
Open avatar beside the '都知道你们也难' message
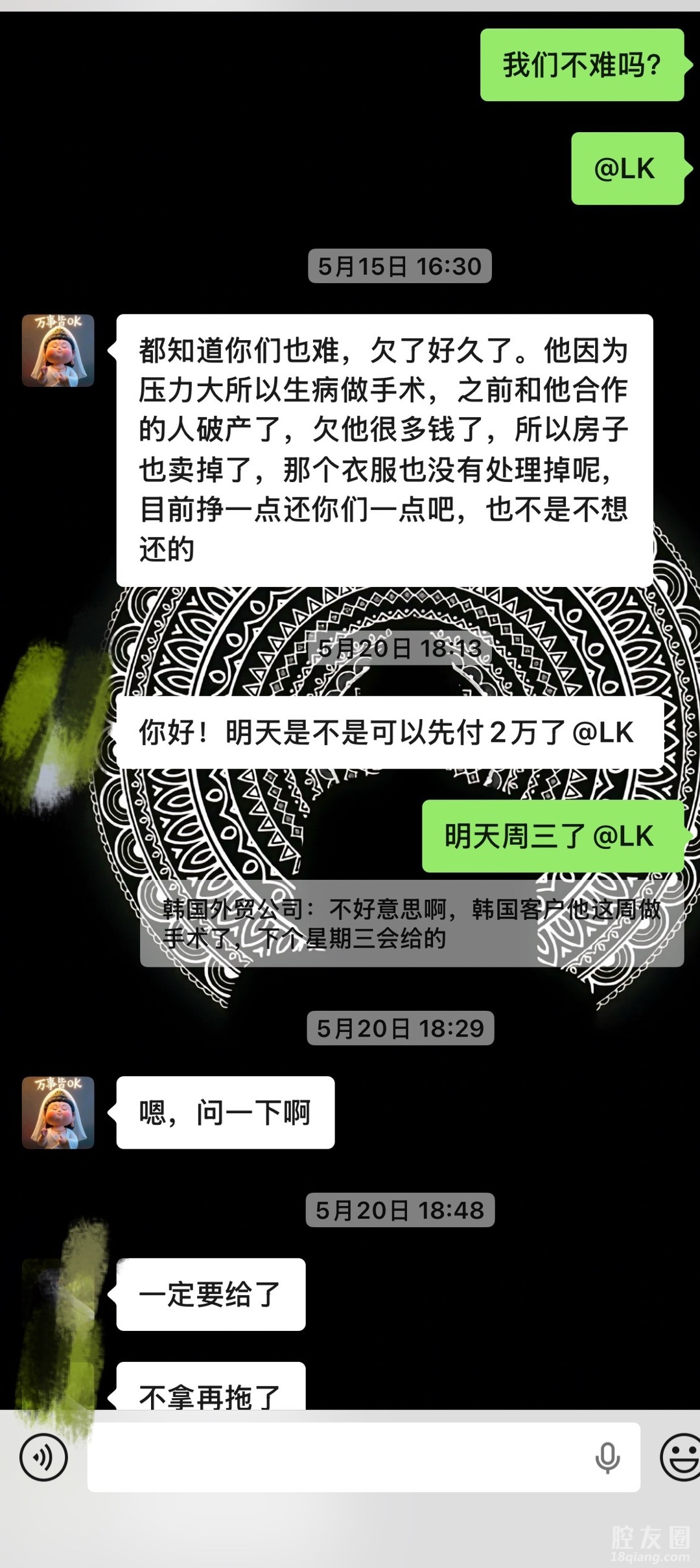pyautogui.click(x=58, y=351)
